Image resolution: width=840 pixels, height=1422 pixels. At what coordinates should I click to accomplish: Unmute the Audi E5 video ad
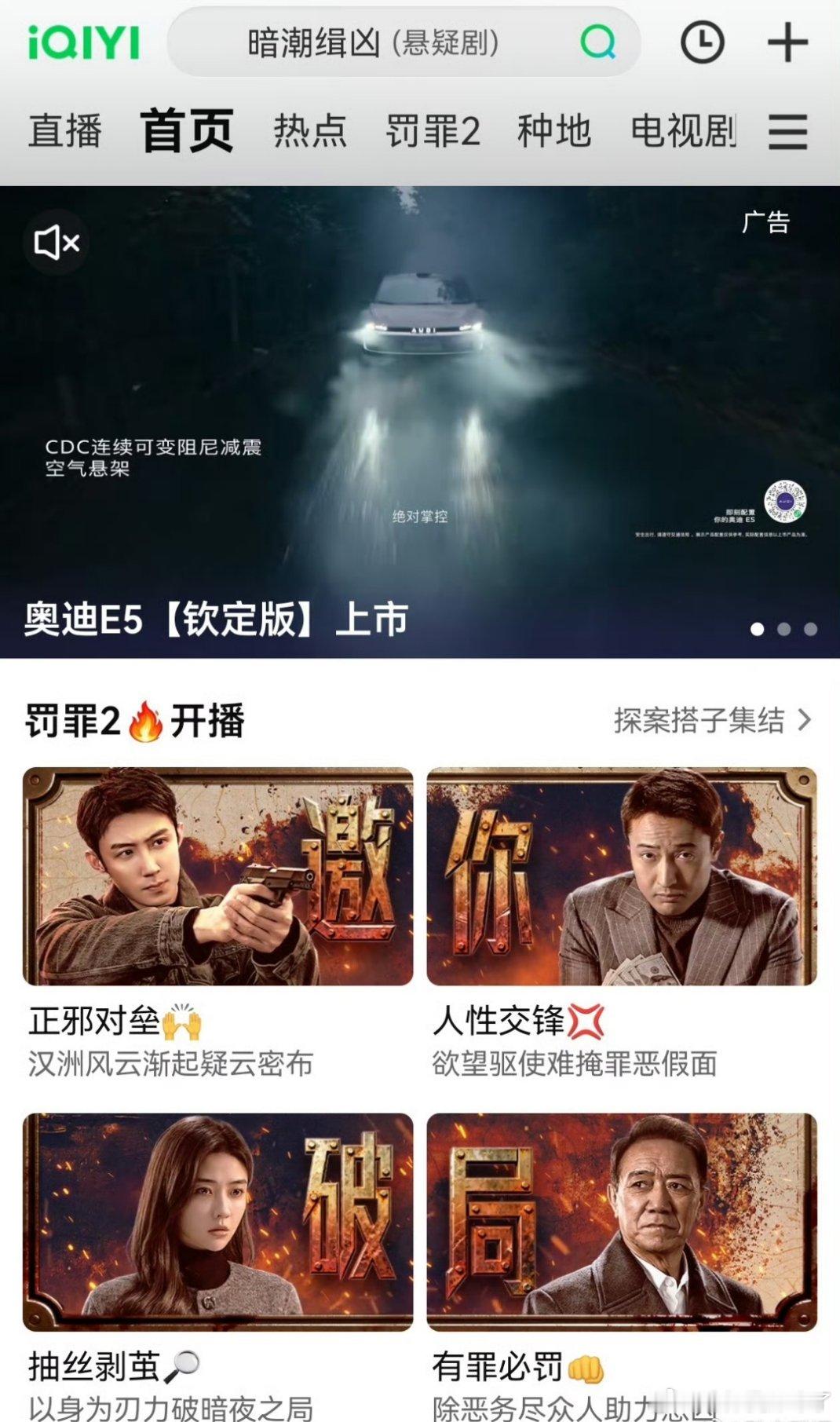[x=54, y=243]
